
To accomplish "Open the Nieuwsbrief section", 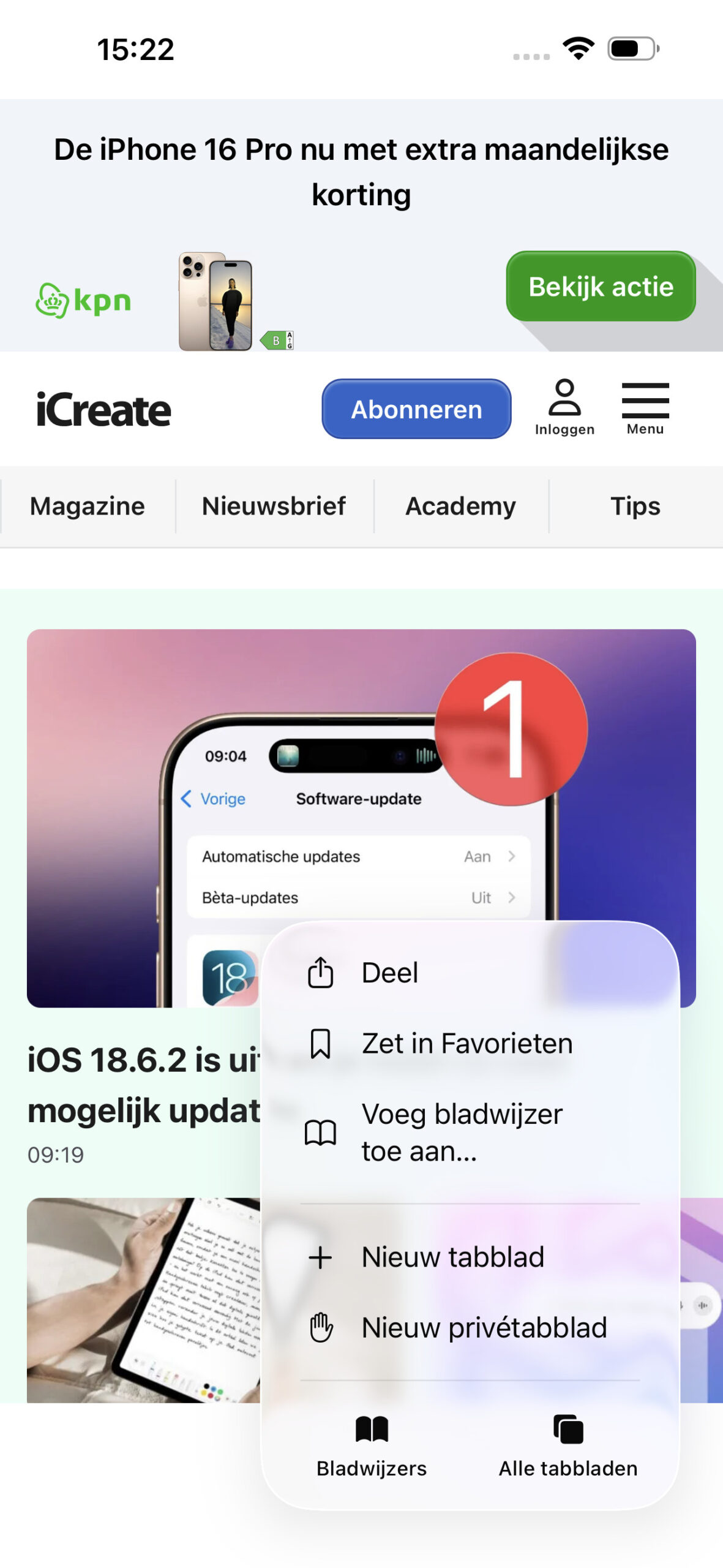I will tap(274, 506).
